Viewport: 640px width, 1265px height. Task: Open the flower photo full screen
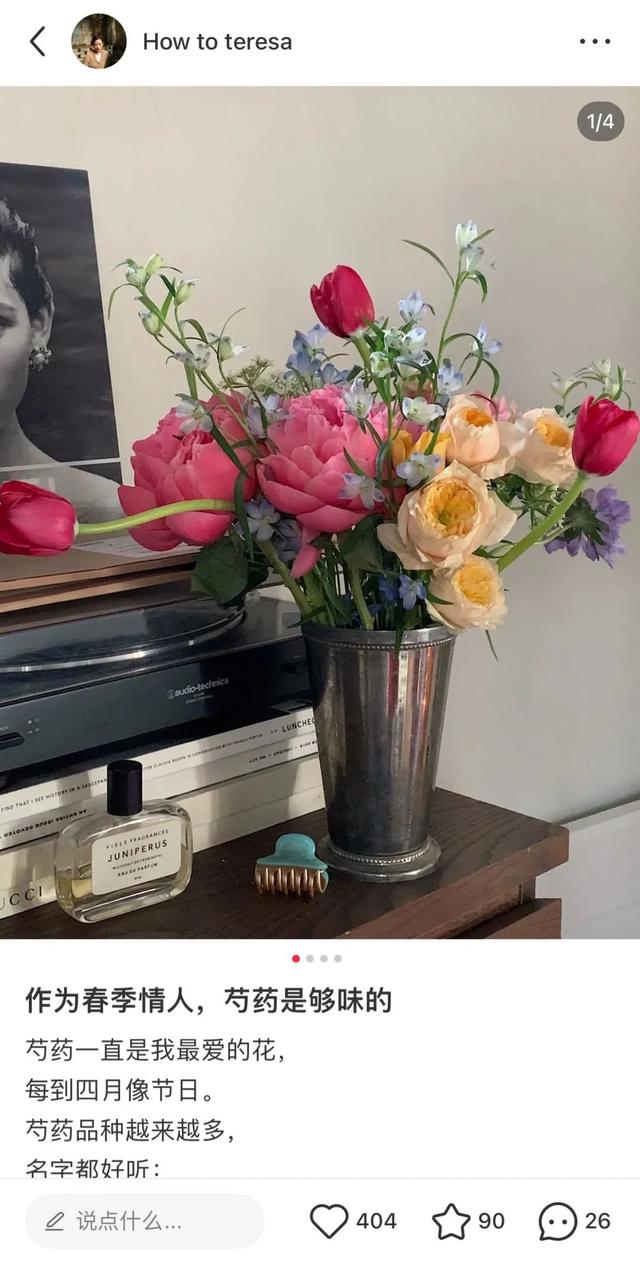click(x=320, y=512)
